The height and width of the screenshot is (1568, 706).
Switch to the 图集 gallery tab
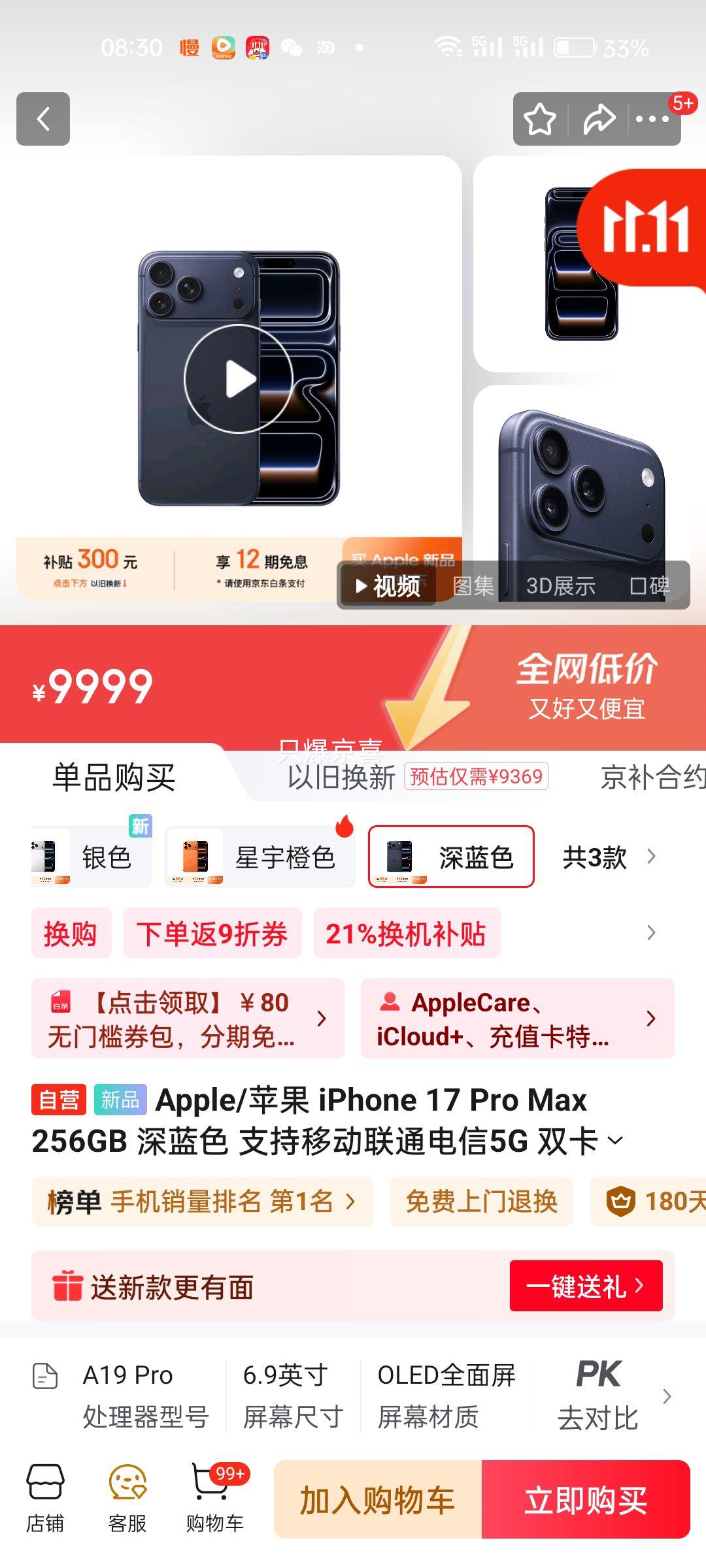[x=473, y=586]
